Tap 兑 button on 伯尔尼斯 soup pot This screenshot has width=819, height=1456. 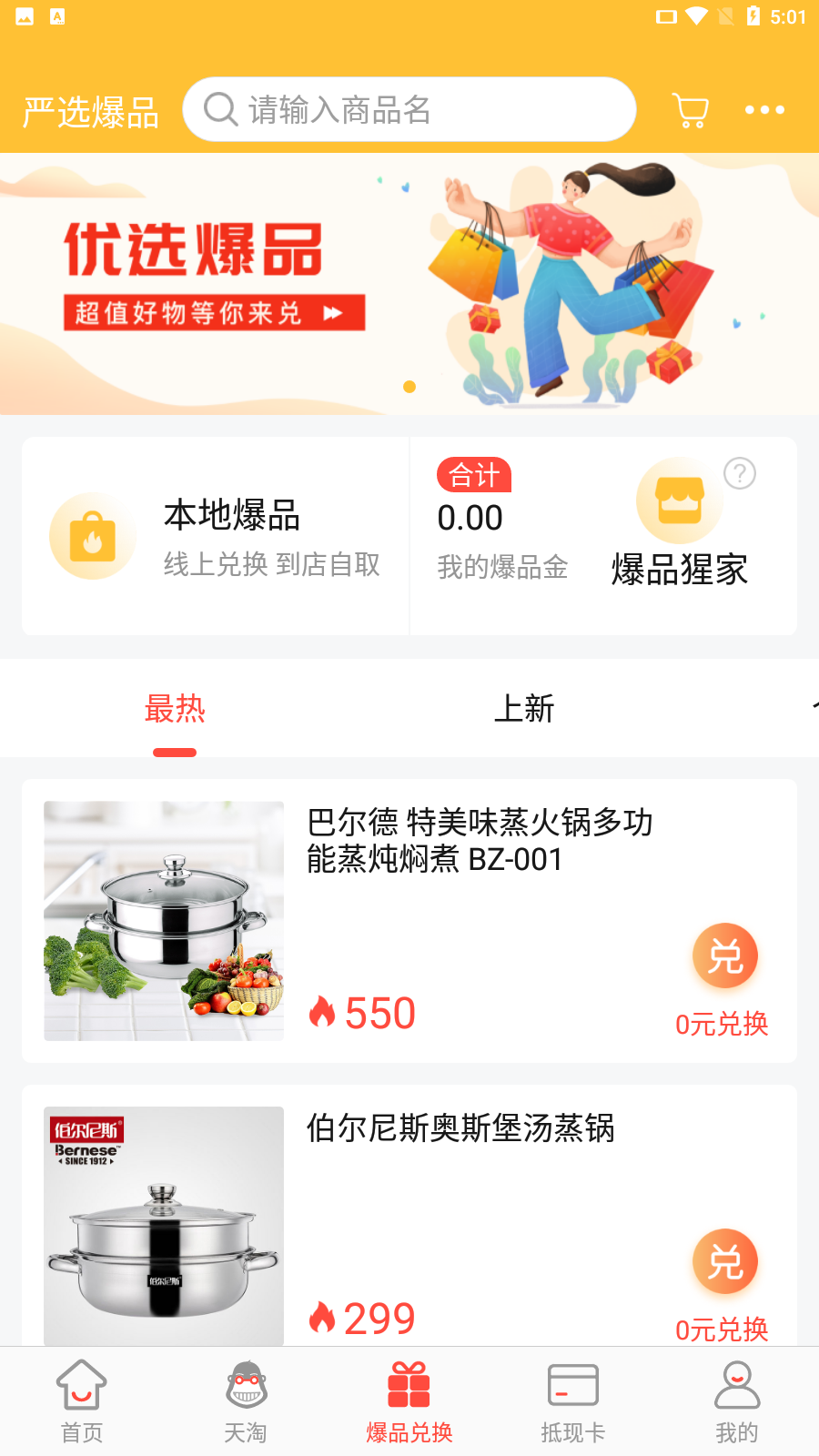[725, 1261]
